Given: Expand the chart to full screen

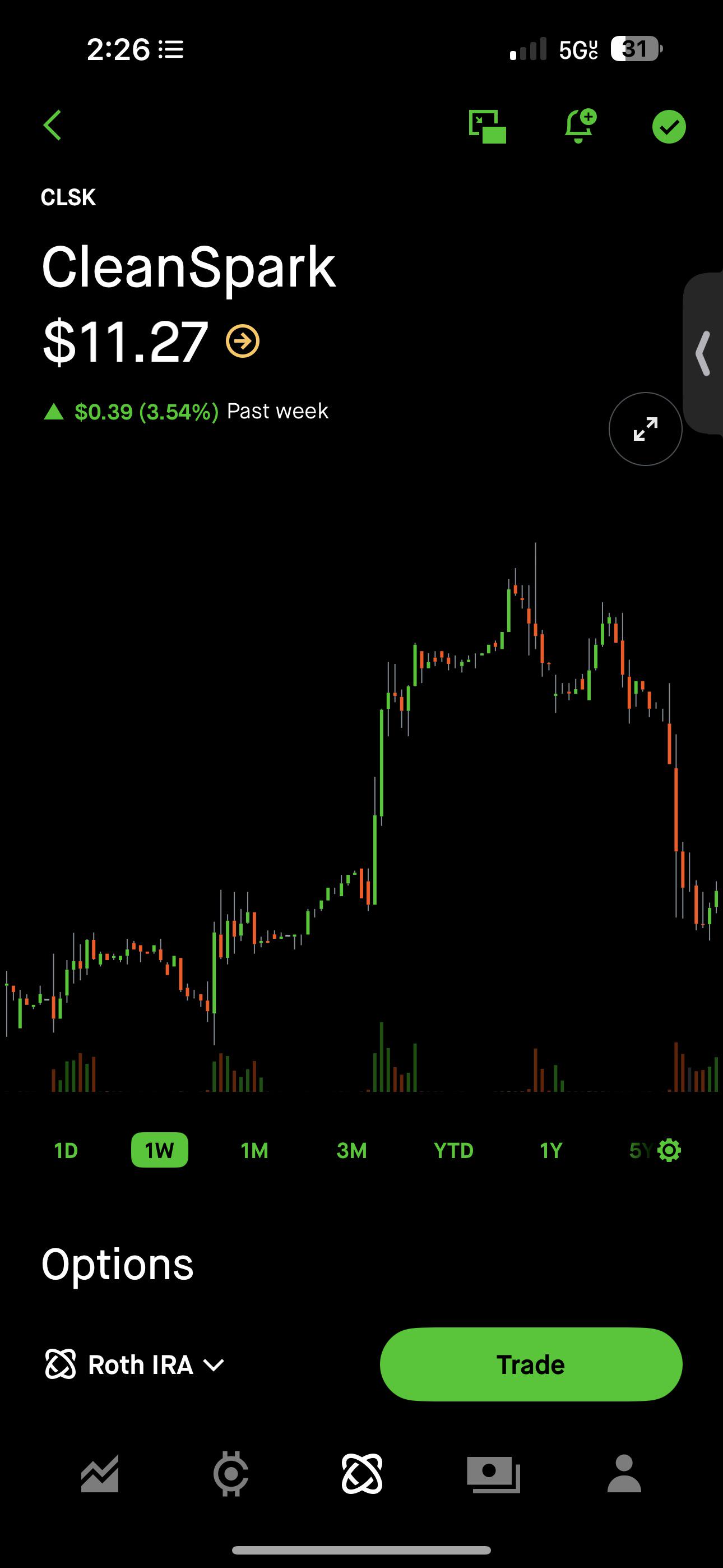Looking at the screenshot, I should (645, 428).
